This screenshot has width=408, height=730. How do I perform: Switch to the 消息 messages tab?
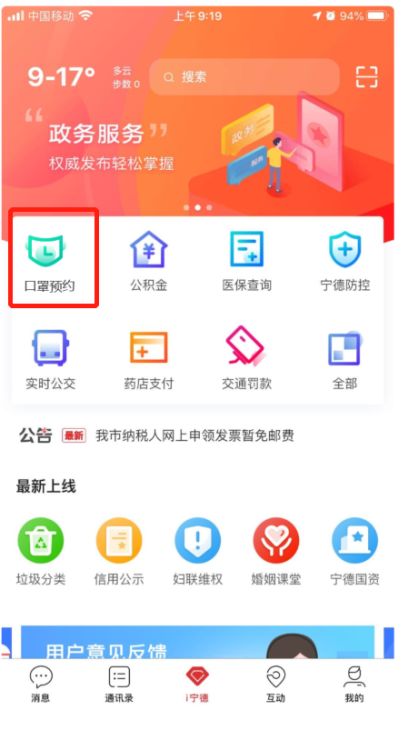click(x=41, y=684)
